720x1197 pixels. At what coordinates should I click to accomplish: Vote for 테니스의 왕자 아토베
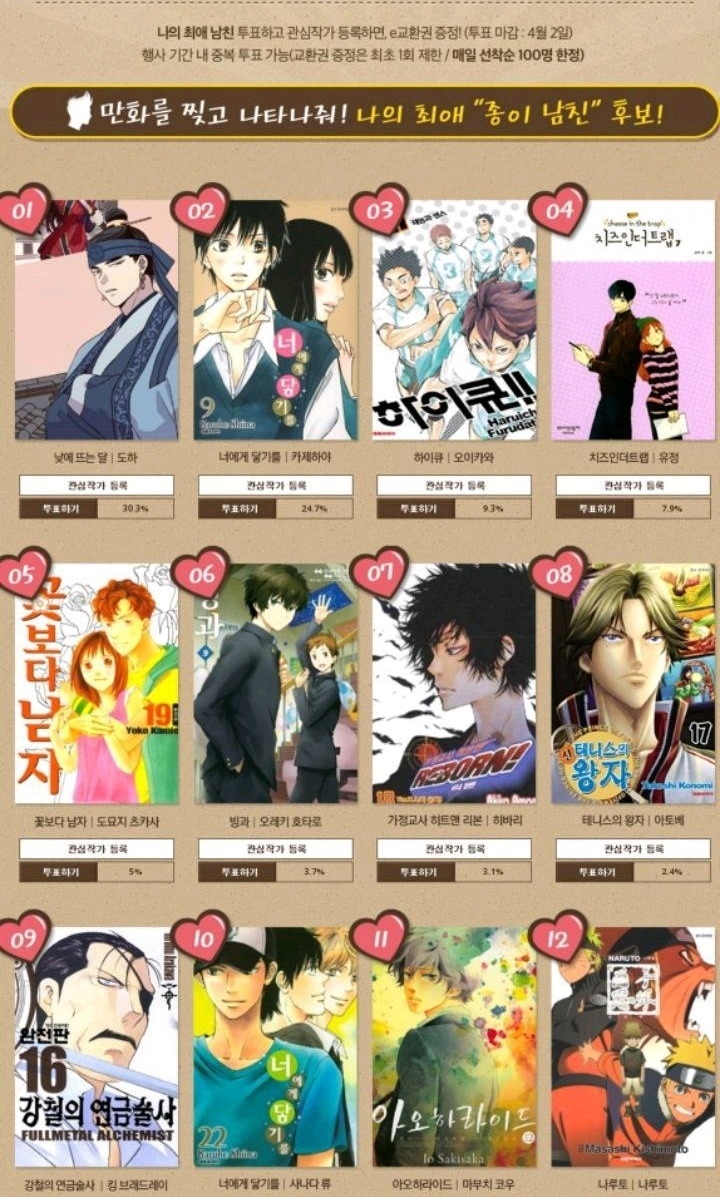(594, 871)
